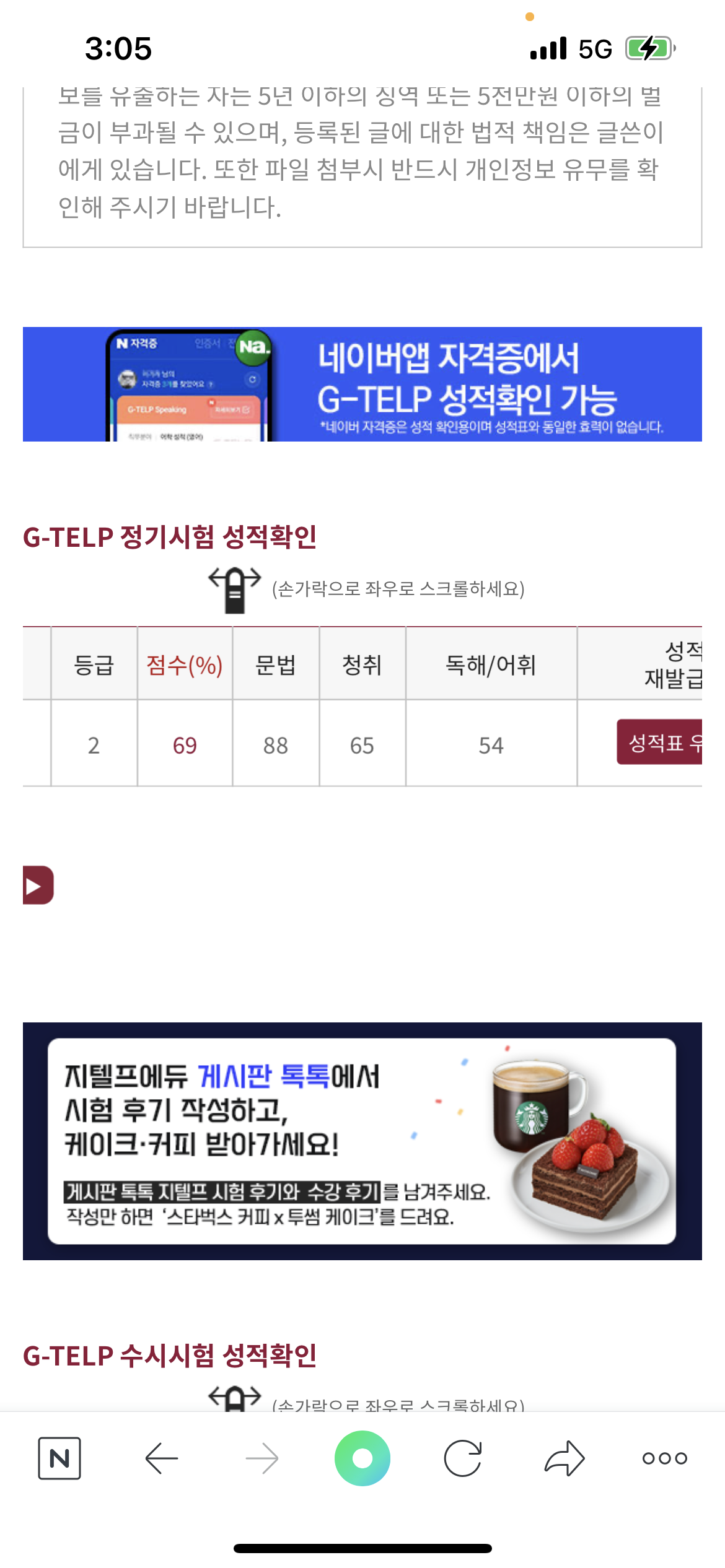The height and width of the screenshot is (1568, 725).
Task: Tap the maroon 성적표 button in the score row
Action: [659, 742]
